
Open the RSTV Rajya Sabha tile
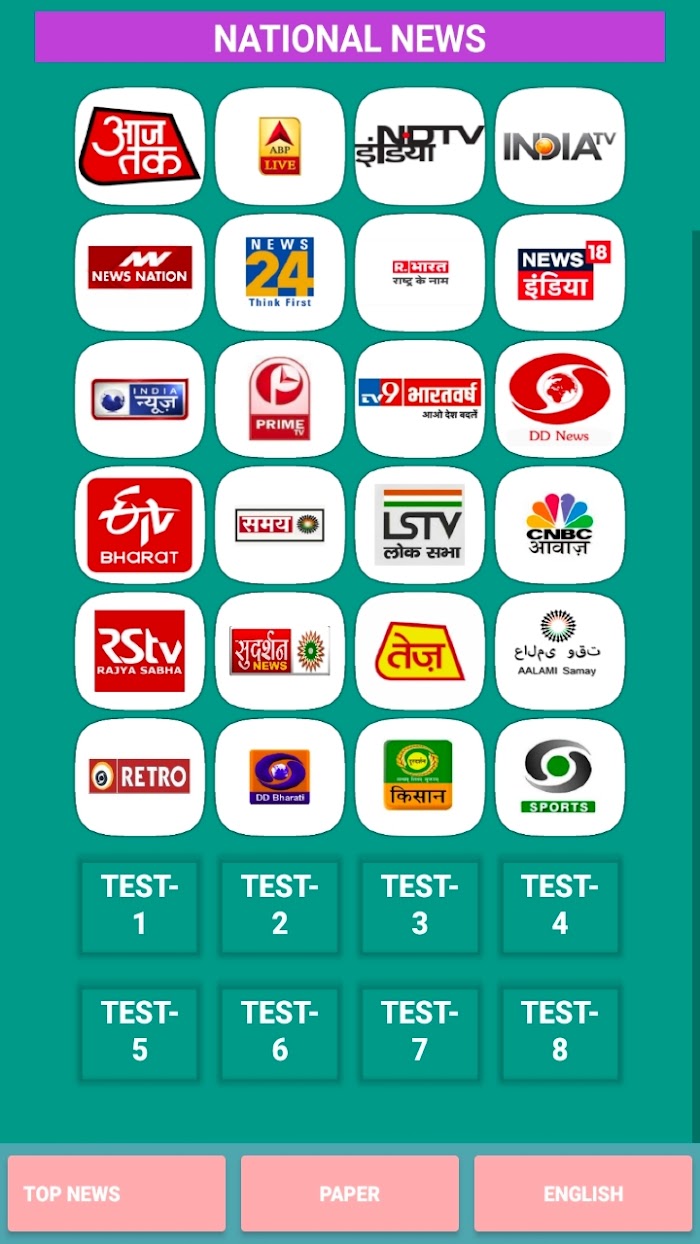tap(140, 651)
